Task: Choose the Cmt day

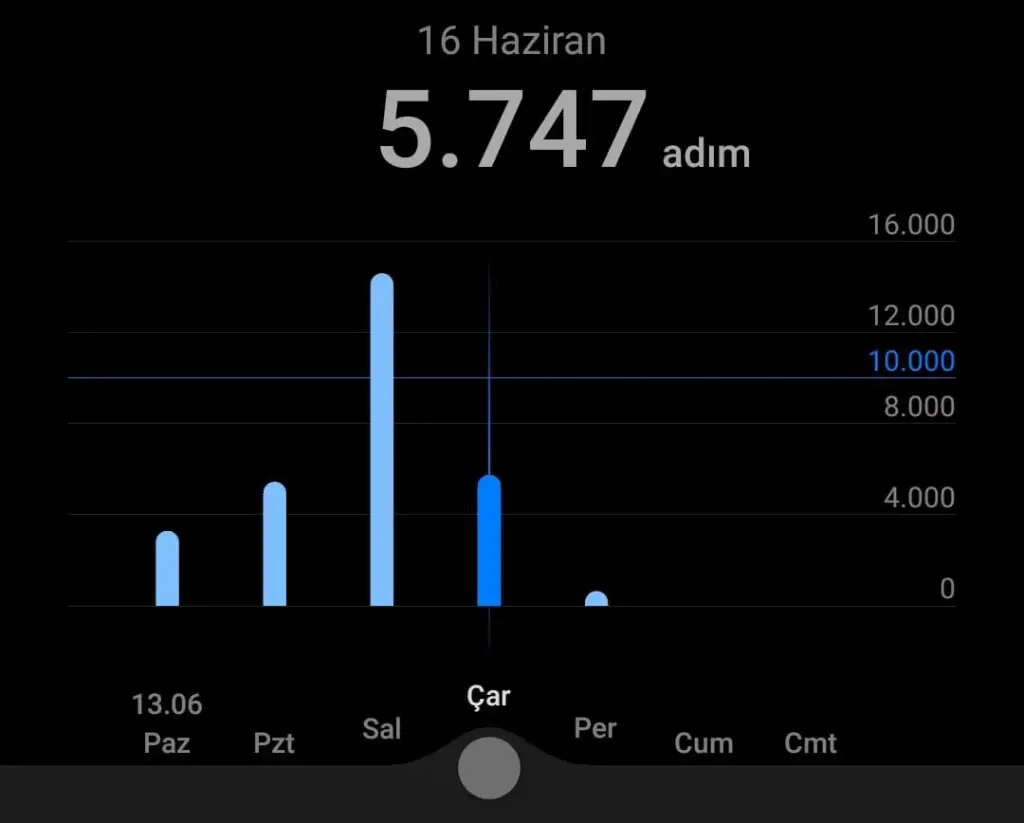Action: [810, 743]
